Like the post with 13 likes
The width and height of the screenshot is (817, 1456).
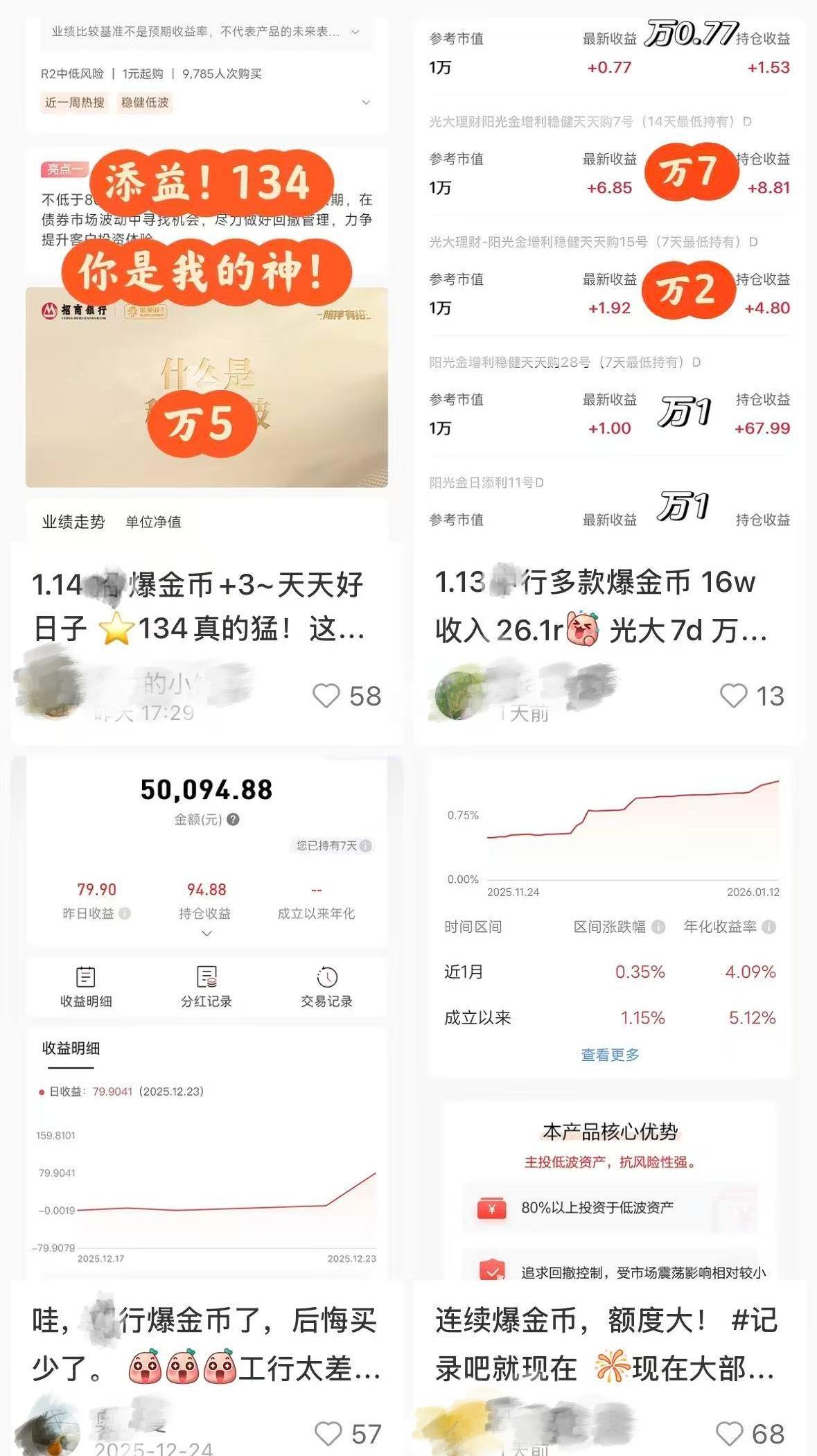point(734,696)
